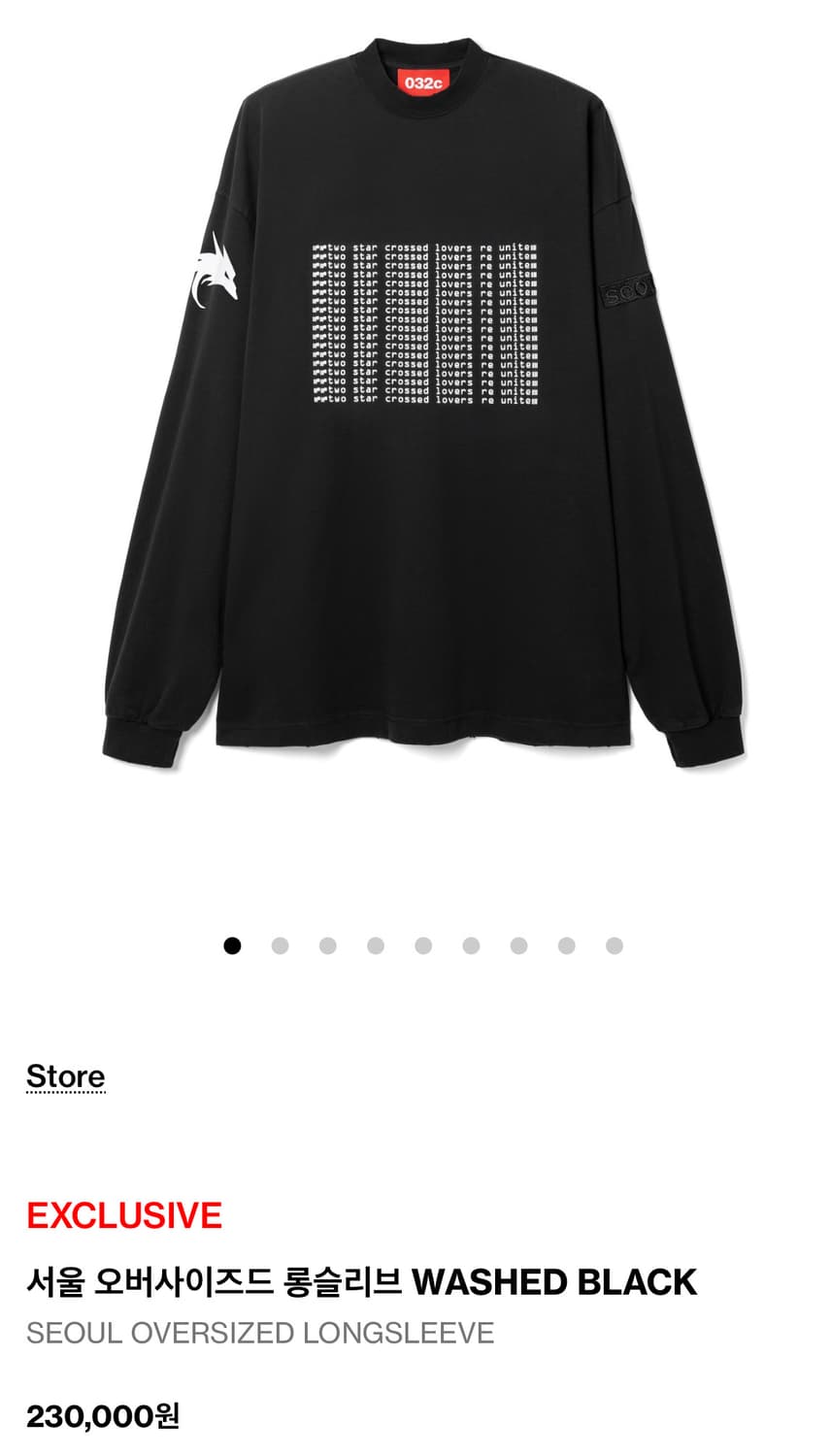
Task: Click the 230,000원 price text
Action: click(102, 1415)
